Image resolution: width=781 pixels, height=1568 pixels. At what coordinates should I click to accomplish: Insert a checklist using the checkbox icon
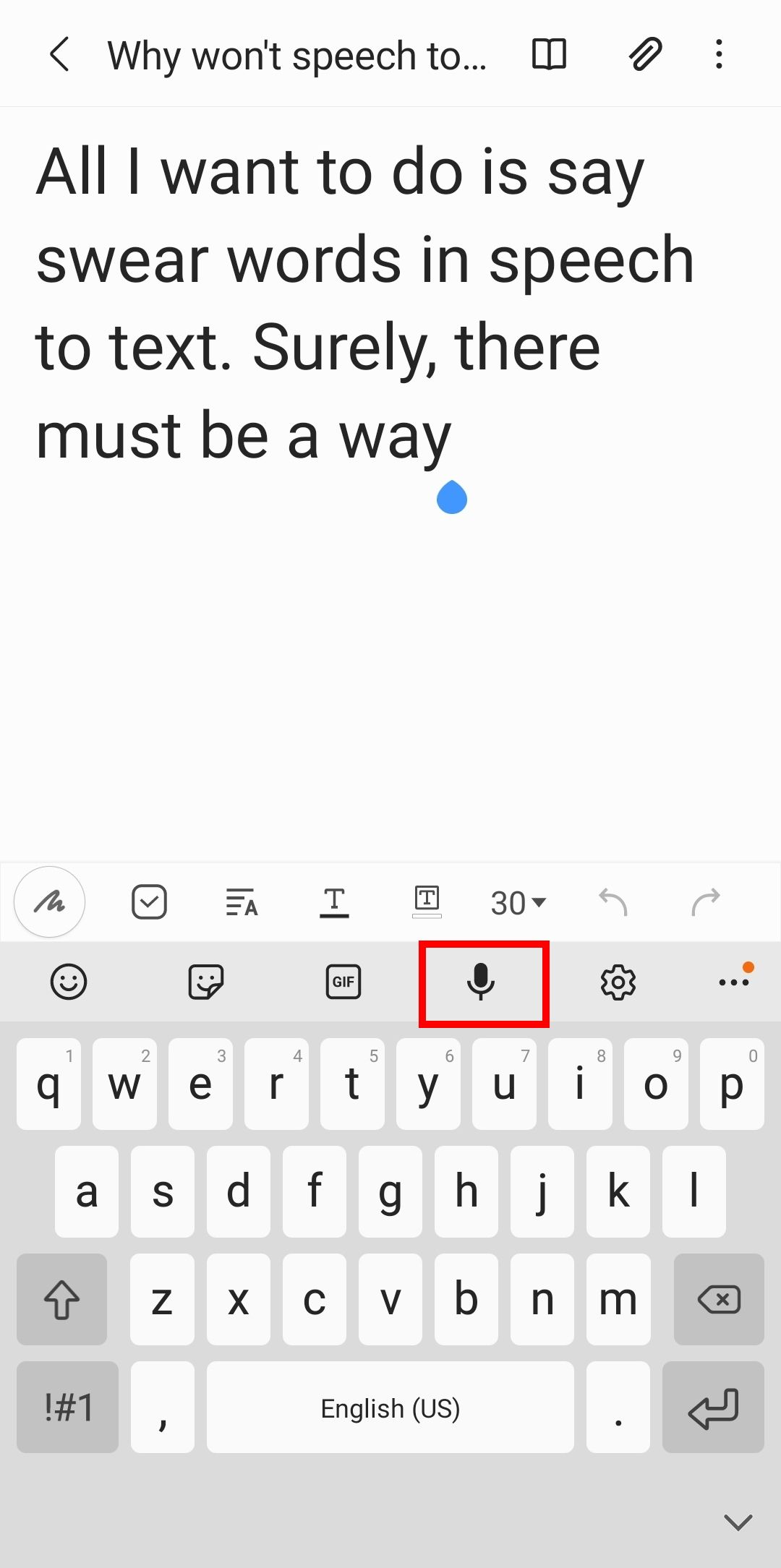[149, 901]
